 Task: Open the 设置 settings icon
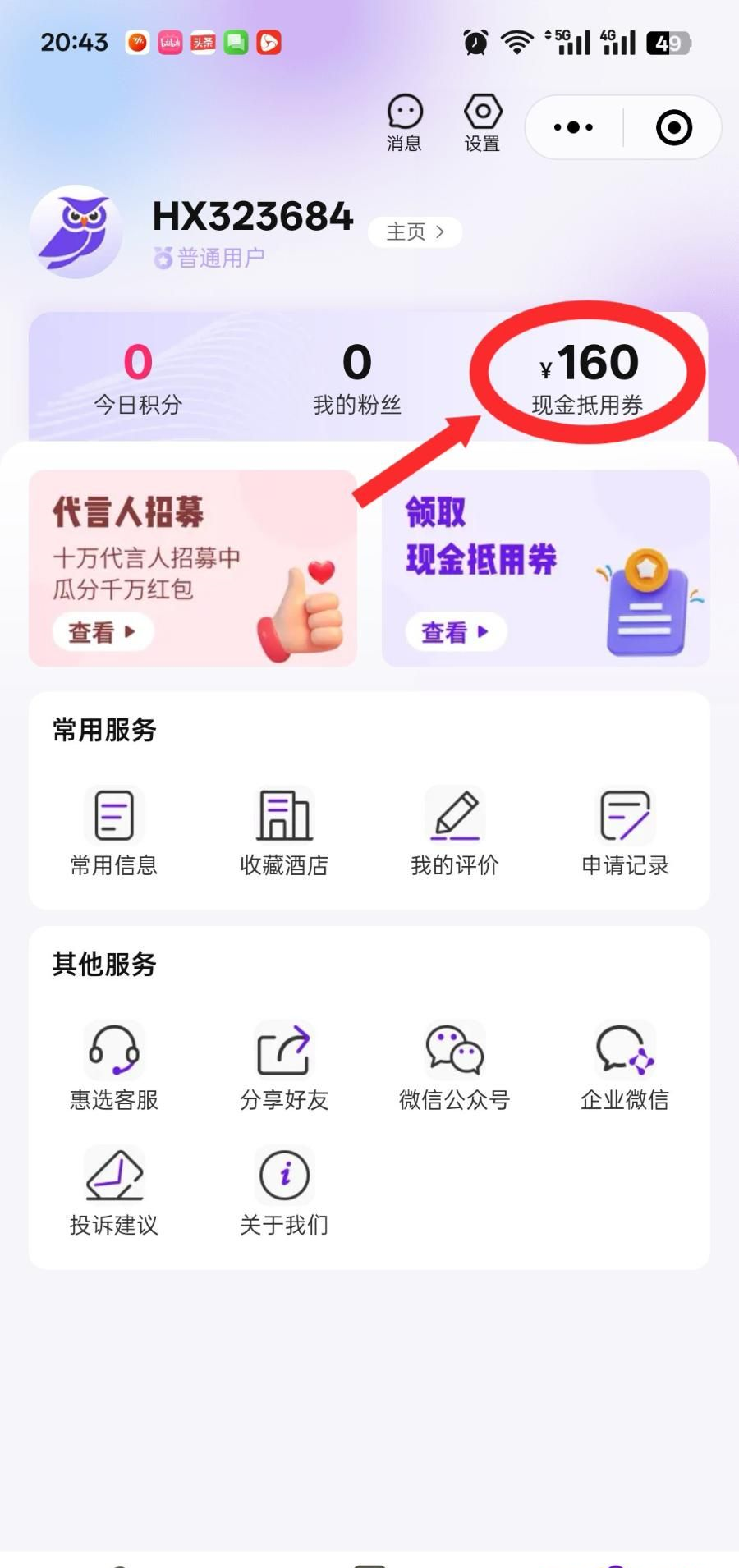tap(482, 122)
